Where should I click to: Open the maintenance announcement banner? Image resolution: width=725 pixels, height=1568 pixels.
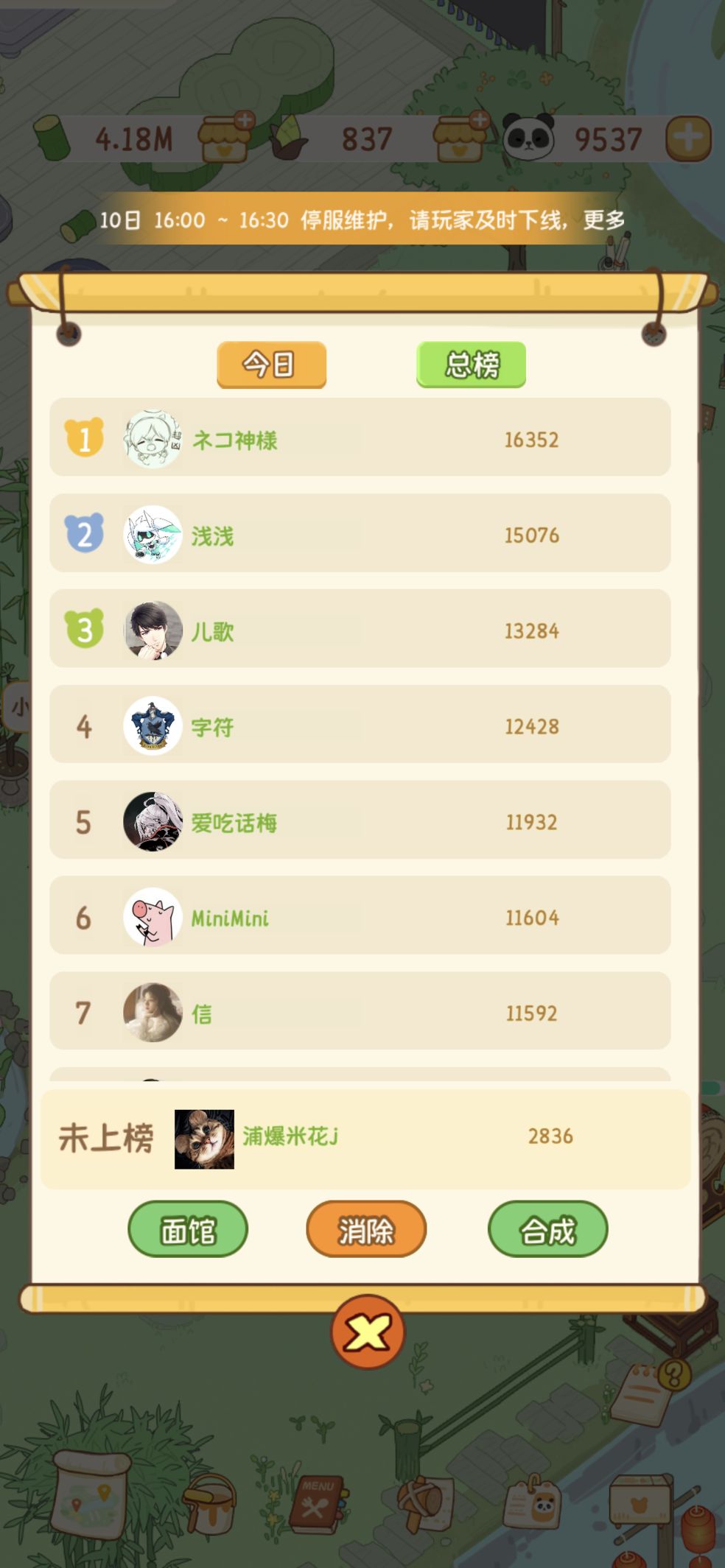[361, 219]
